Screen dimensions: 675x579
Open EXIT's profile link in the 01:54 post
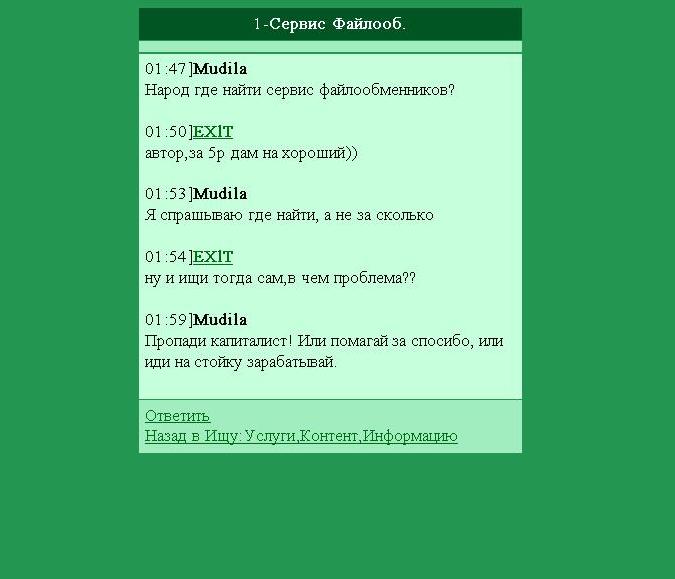tap(212, 257)
